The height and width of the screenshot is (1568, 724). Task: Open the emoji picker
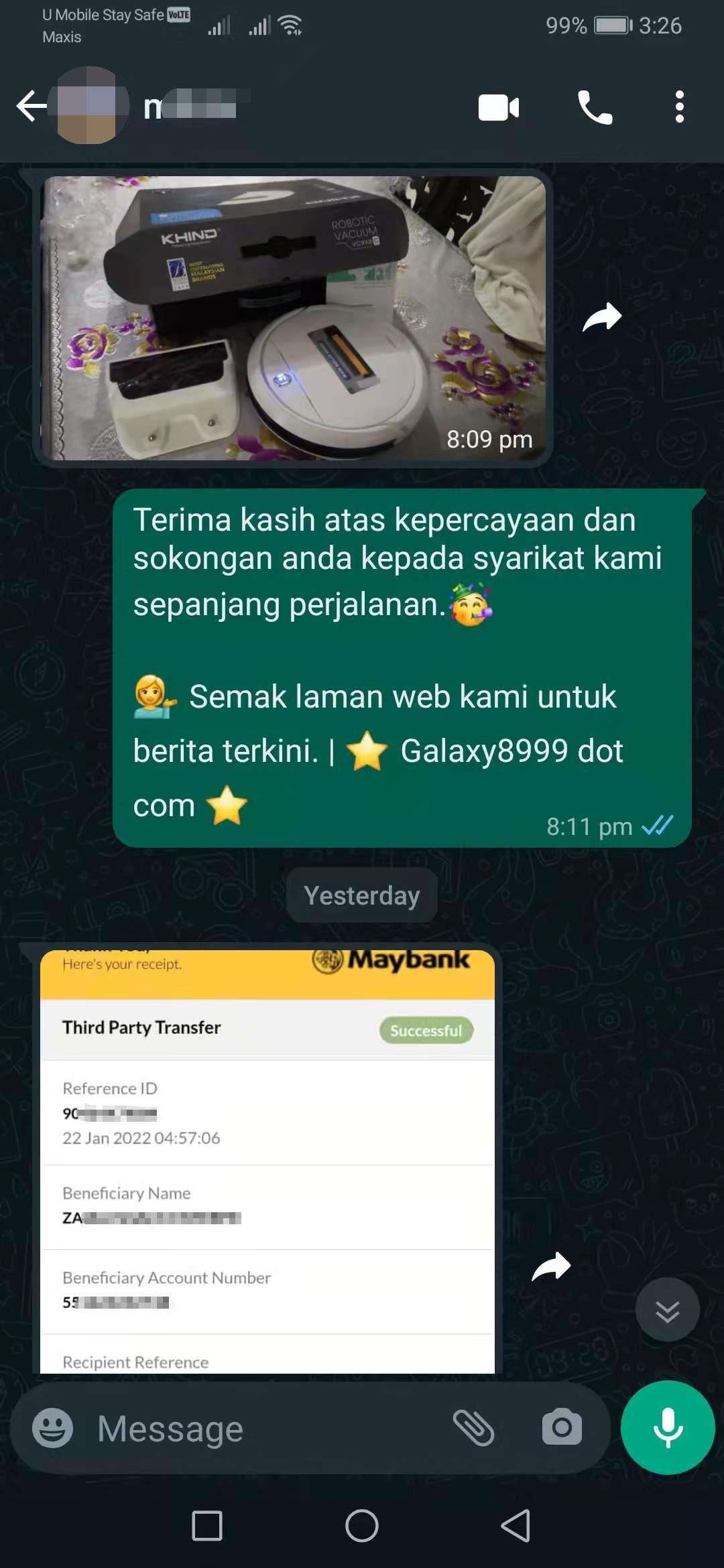pos(53,1428)
